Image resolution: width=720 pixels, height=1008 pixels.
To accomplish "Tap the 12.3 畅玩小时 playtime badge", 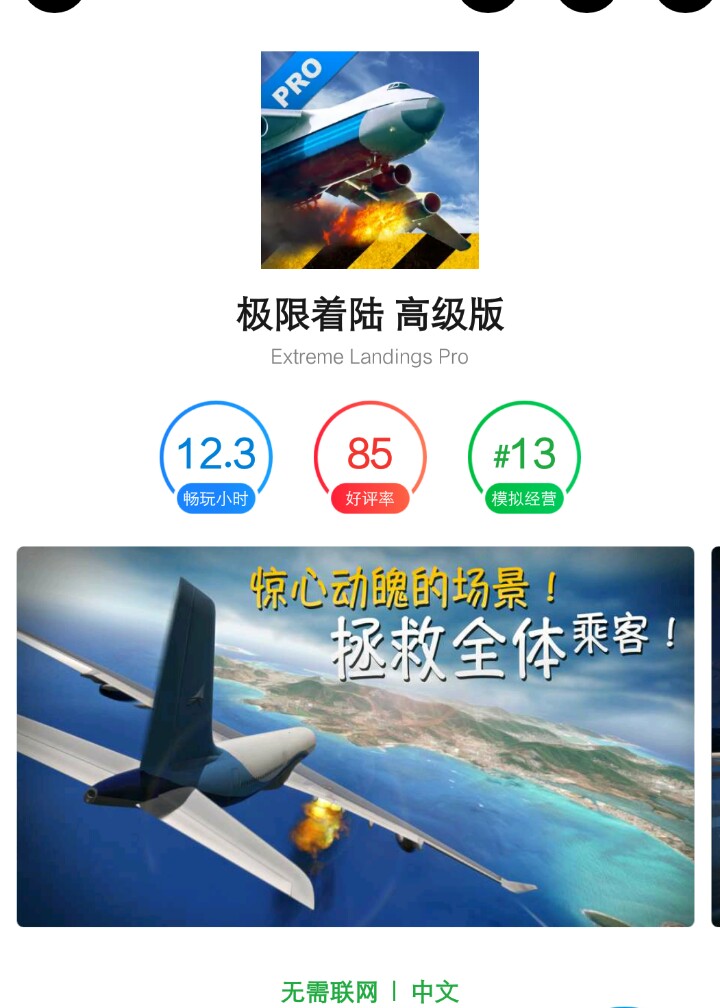I will tap(216, 458).
